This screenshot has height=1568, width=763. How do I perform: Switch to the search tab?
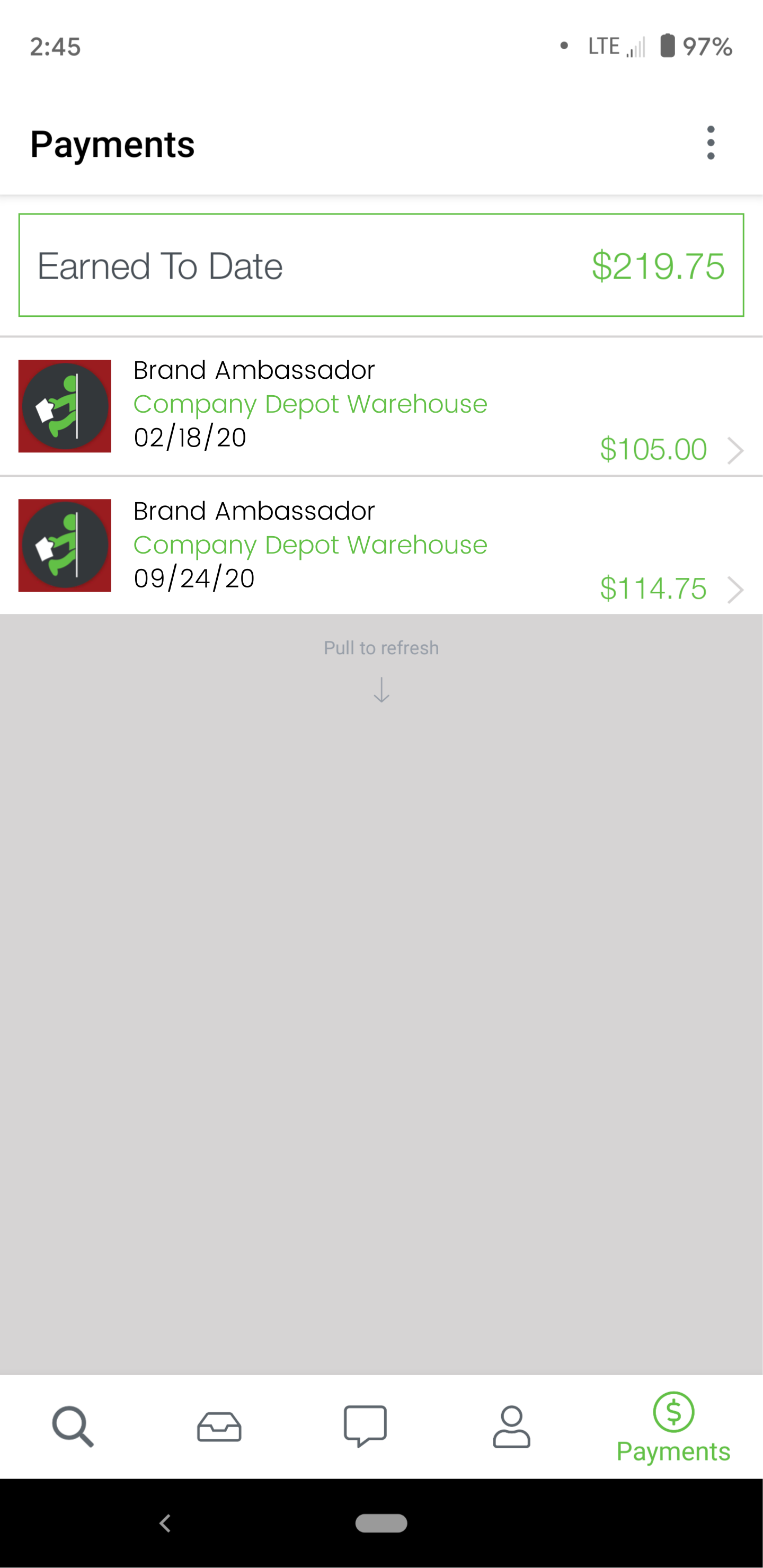(73, 1426)
